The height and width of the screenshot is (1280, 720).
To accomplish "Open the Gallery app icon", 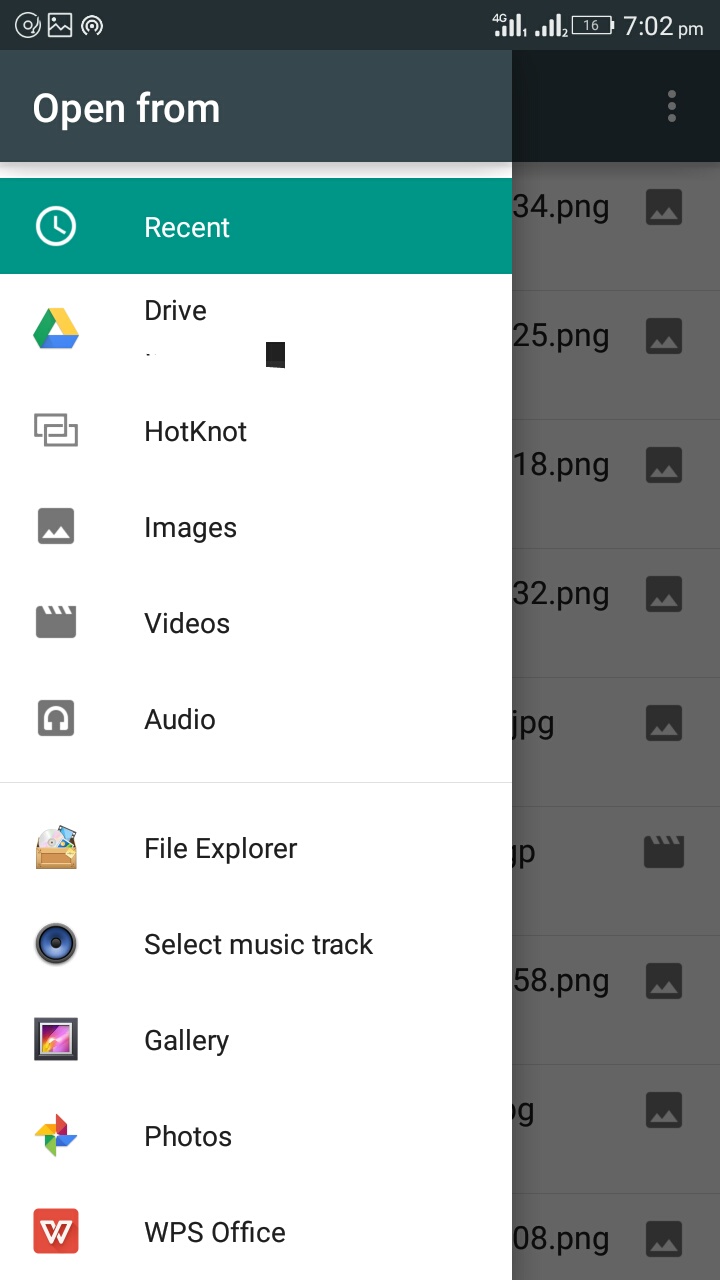I will pyautogui.click(x=56, y=1039).
